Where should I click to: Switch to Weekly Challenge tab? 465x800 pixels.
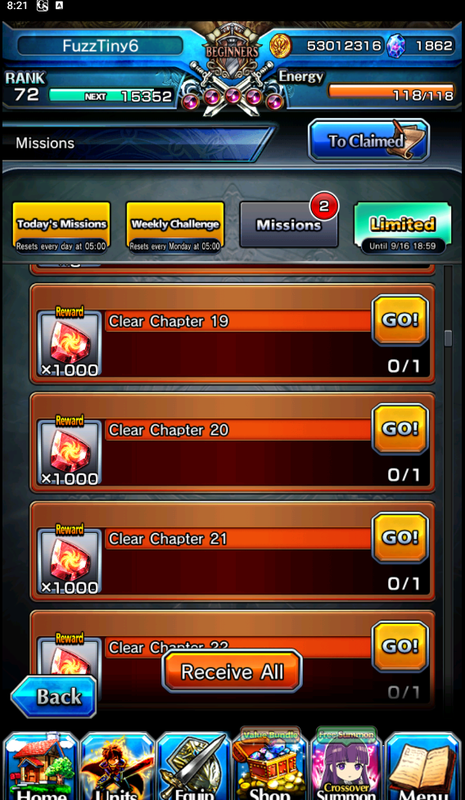(175, 227)
